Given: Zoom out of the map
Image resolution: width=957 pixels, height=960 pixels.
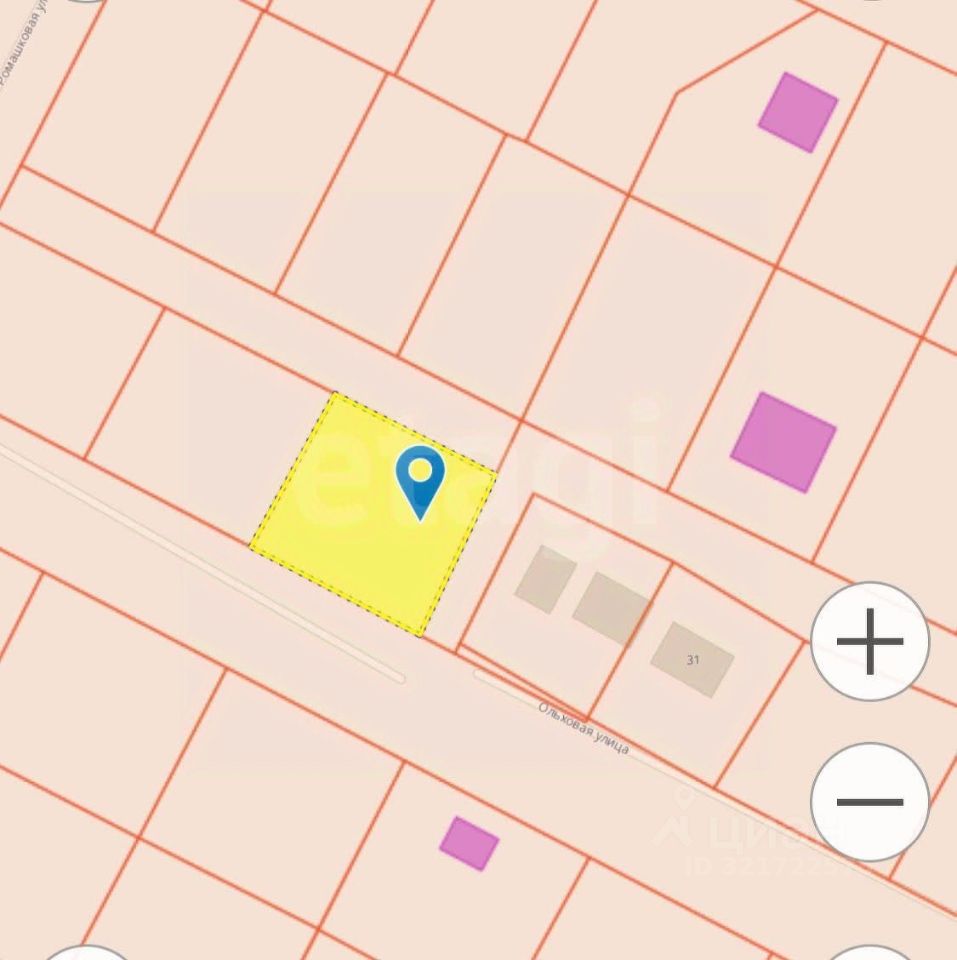Looking at the screenshot, I should tap(869, 801).
